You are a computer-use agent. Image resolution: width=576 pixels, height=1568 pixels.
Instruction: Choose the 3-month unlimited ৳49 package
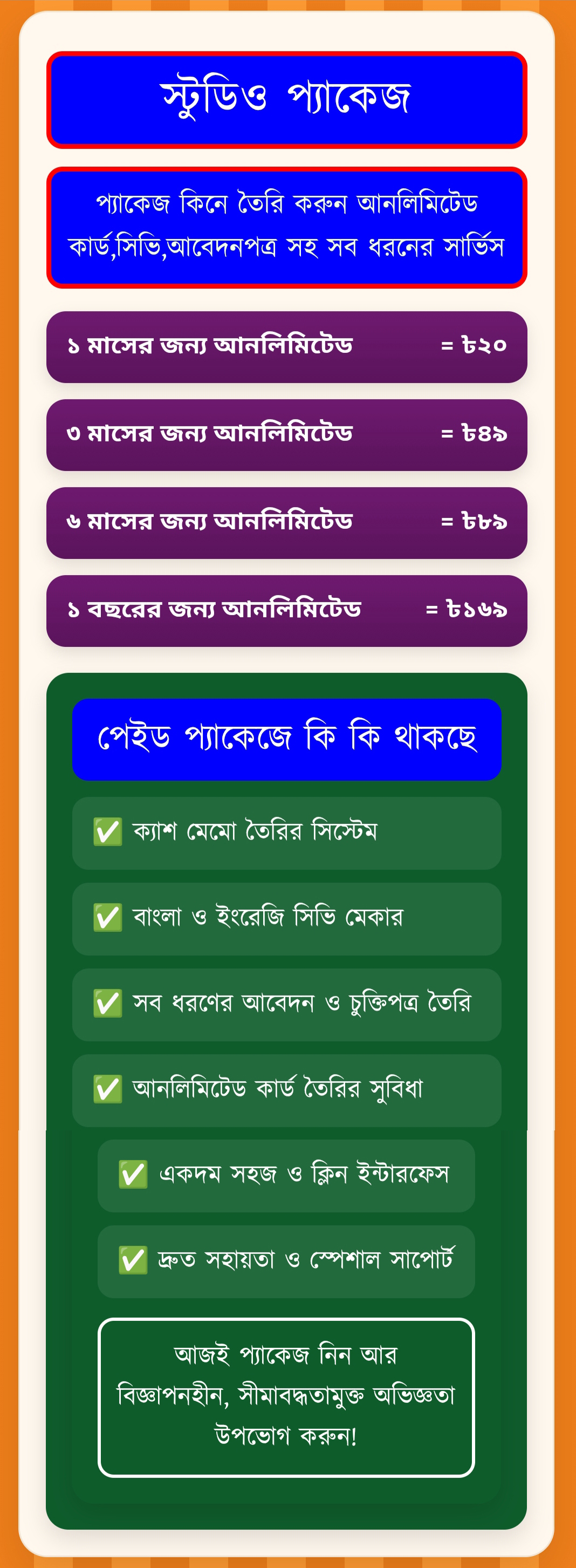[x=286, y=434]
